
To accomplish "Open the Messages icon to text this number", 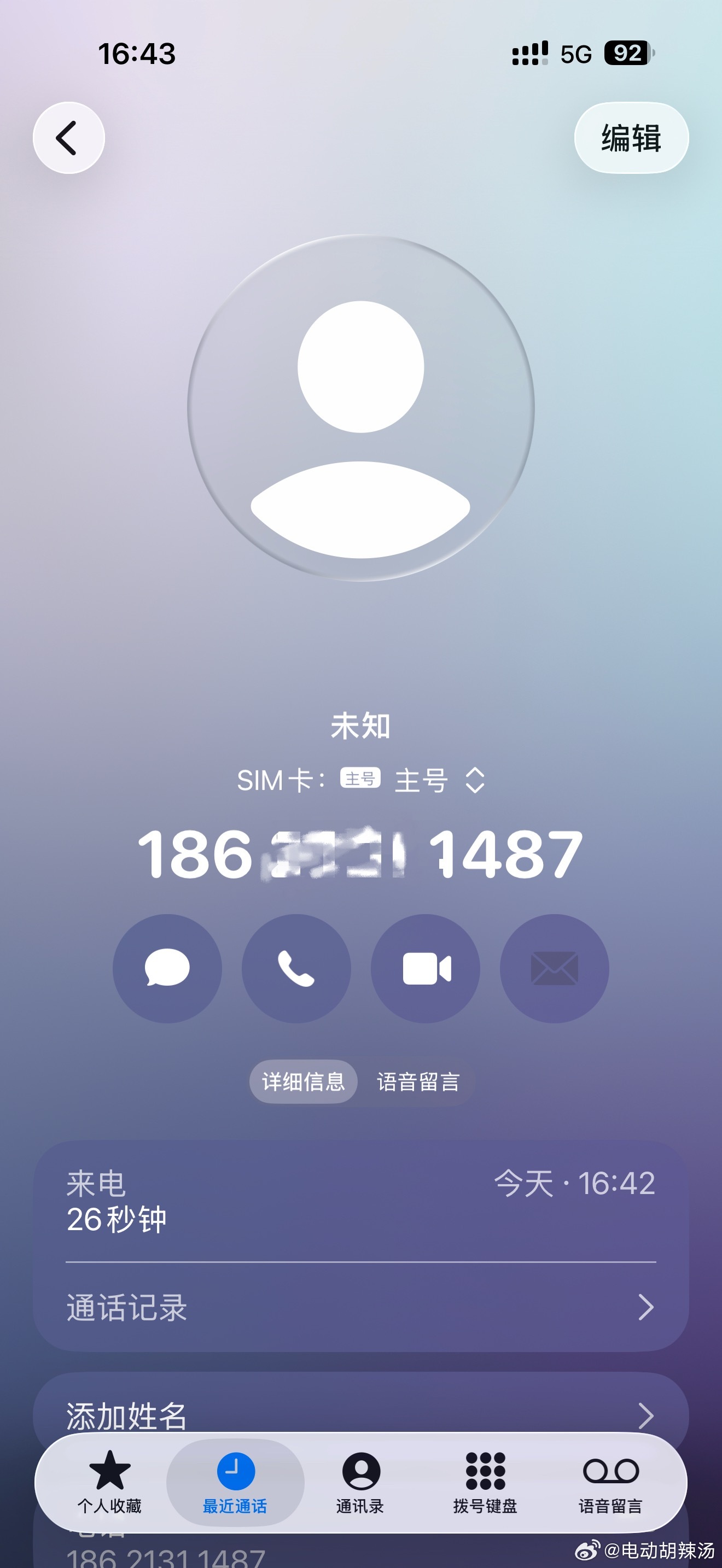I will click(x=166, y=969).
